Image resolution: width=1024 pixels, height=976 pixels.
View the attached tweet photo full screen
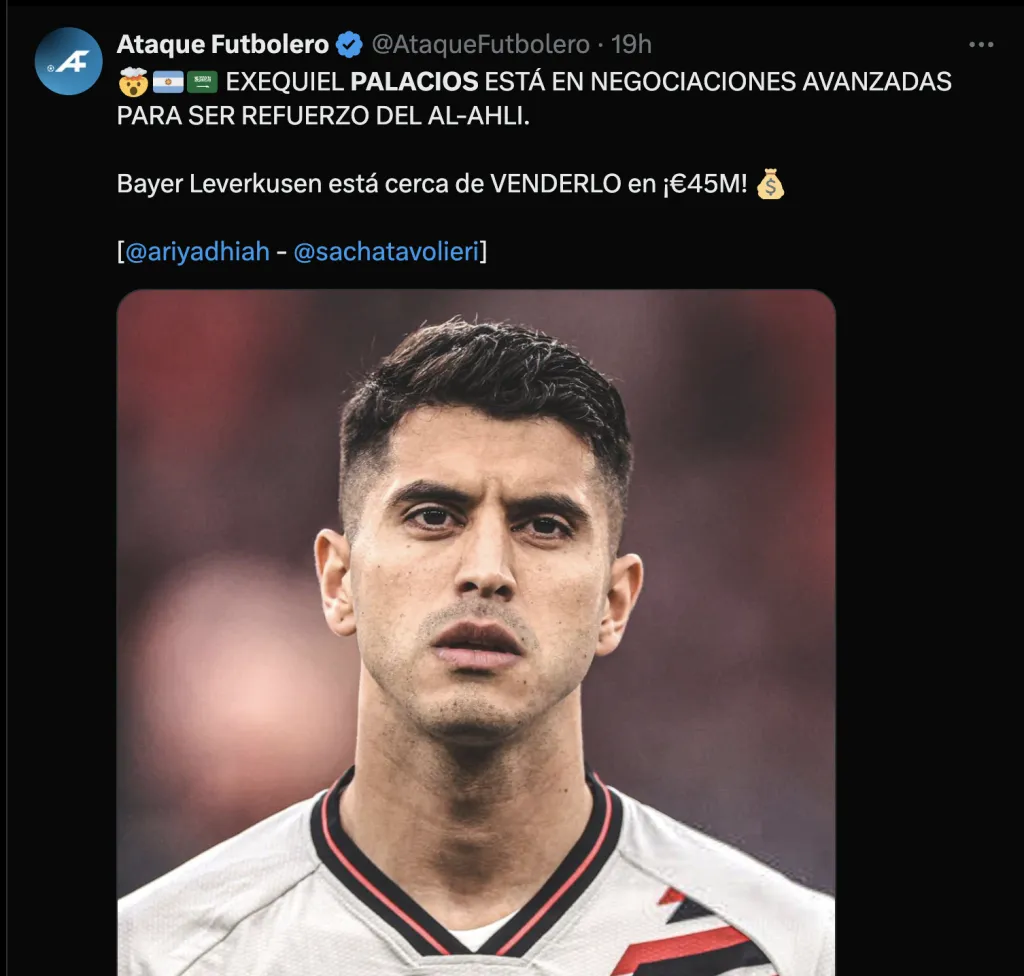476,630
